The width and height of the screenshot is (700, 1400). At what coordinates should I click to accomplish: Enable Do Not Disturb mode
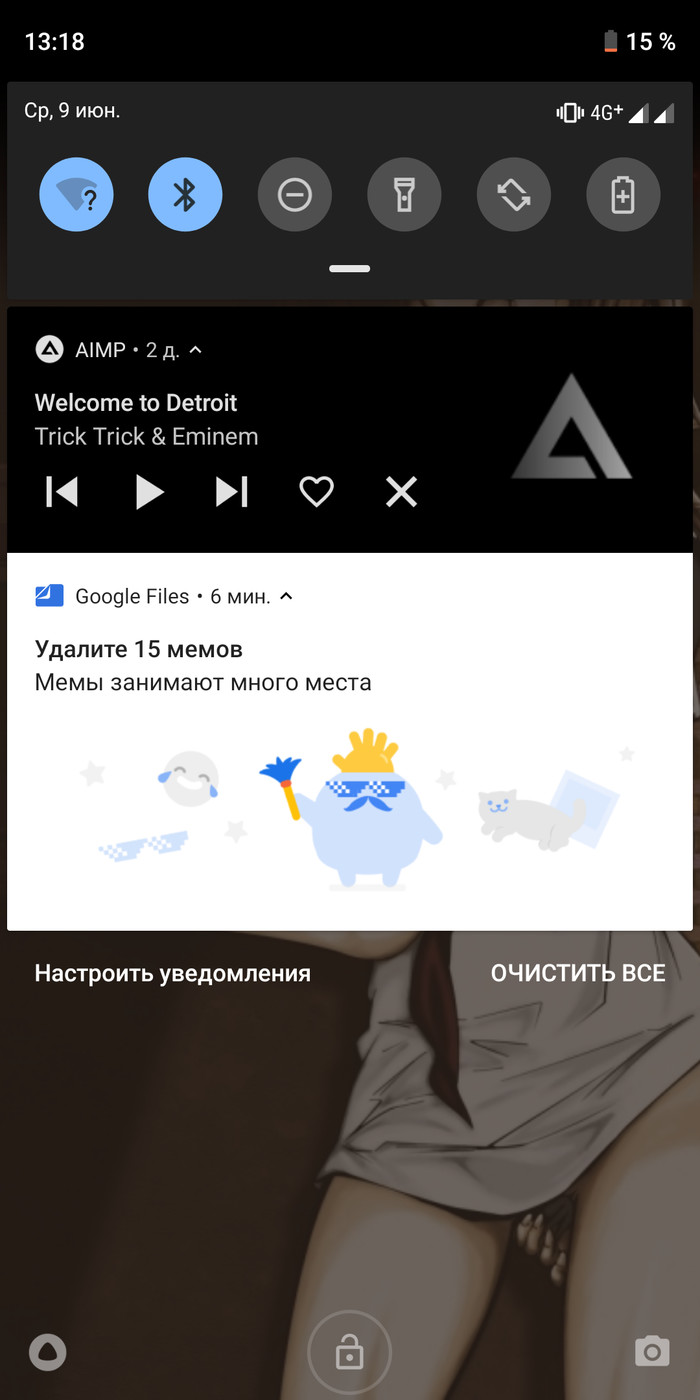point(295,194)
